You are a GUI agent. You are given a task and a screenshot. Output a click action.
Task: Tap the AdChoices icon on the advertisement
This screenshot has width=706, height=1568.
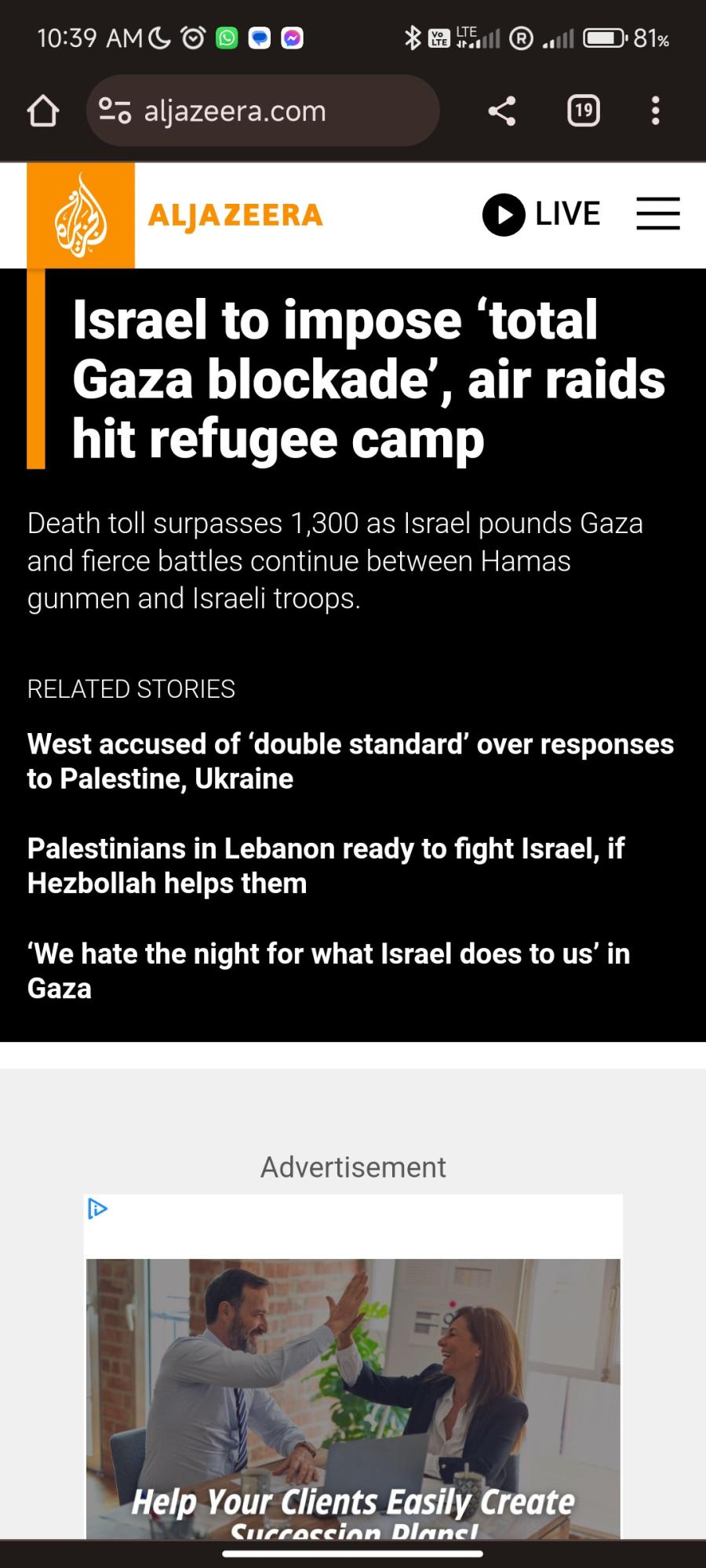coord(97,1209)
